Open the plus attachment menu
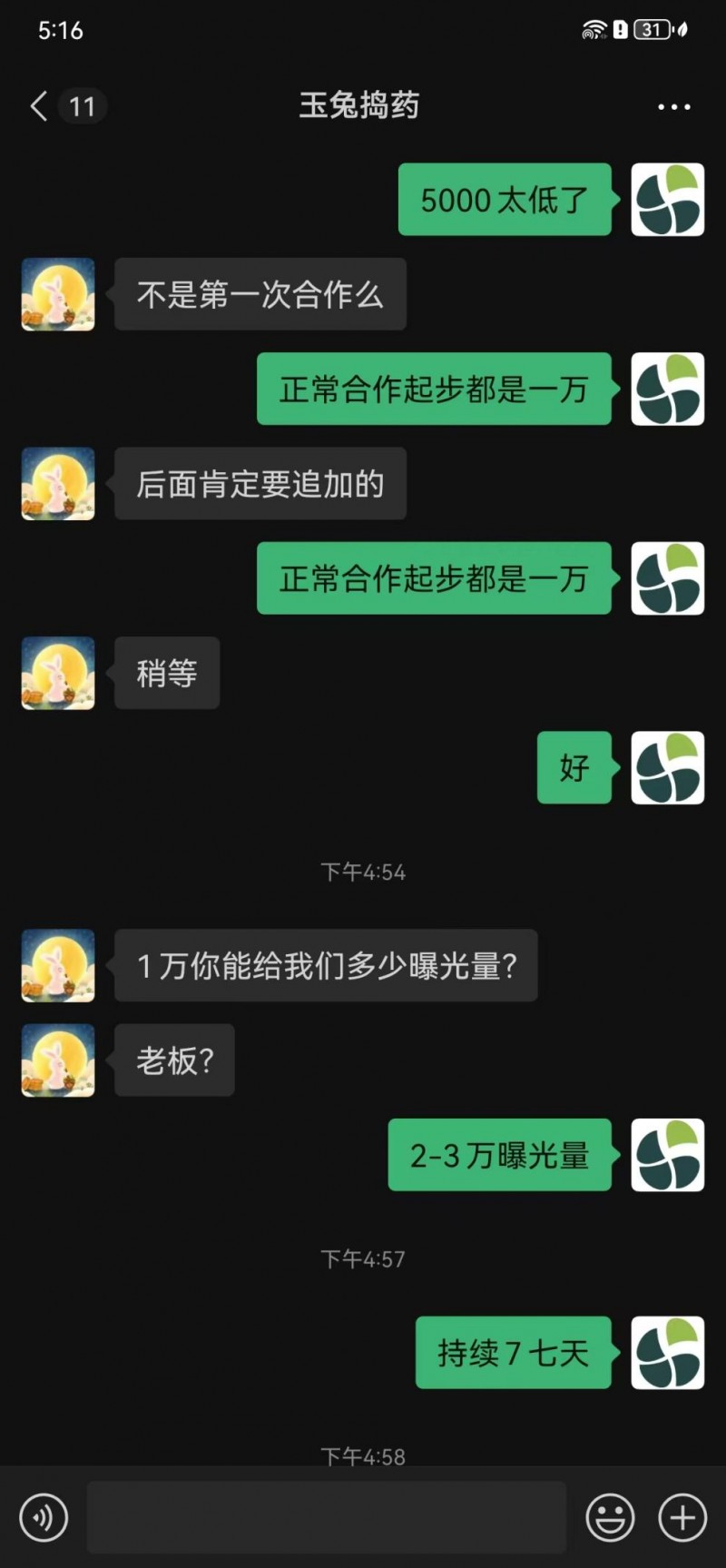This screenshot has height=1568, width=726. (682, 1517)
